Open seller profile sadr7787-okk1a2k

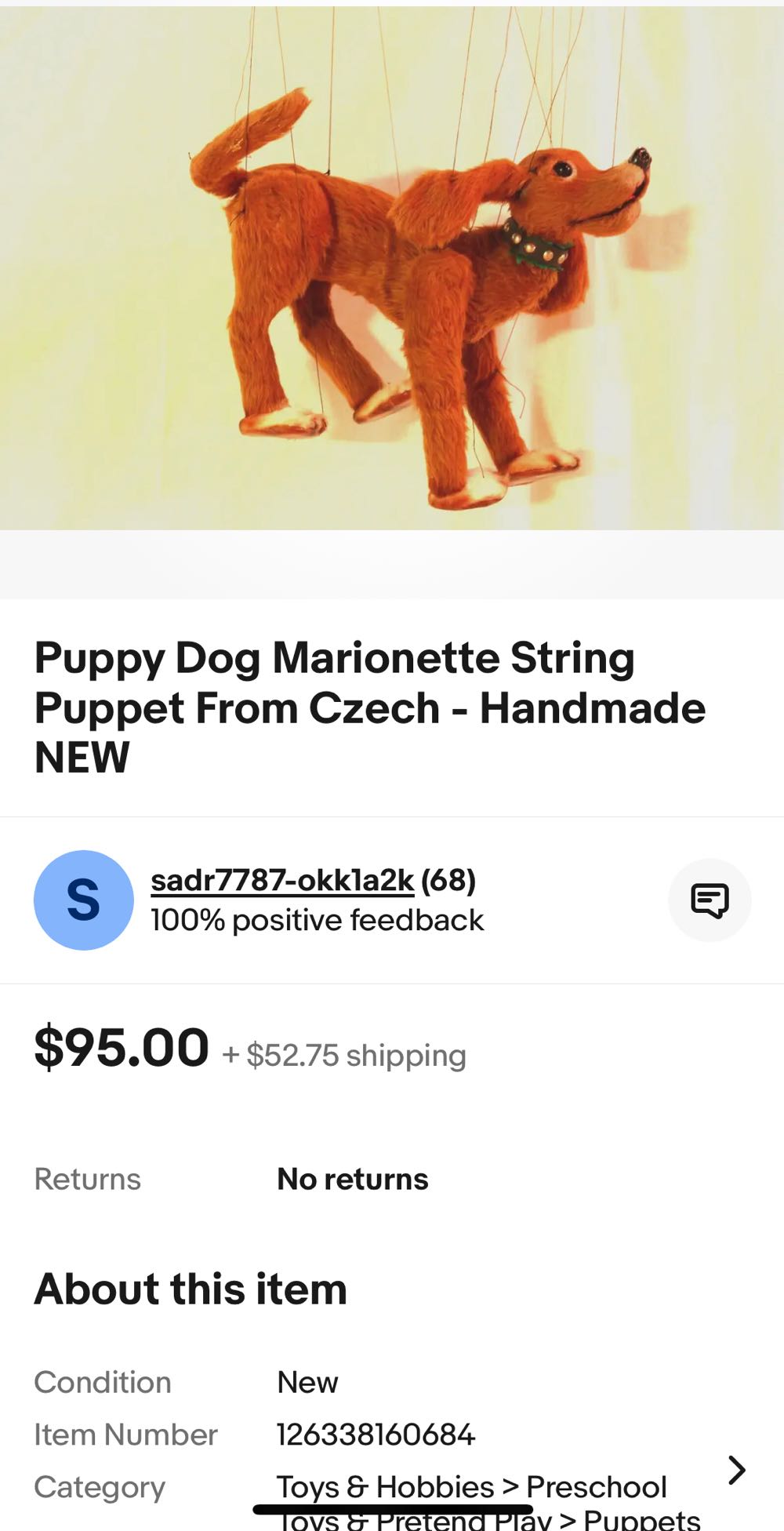(x=285, y=880)
